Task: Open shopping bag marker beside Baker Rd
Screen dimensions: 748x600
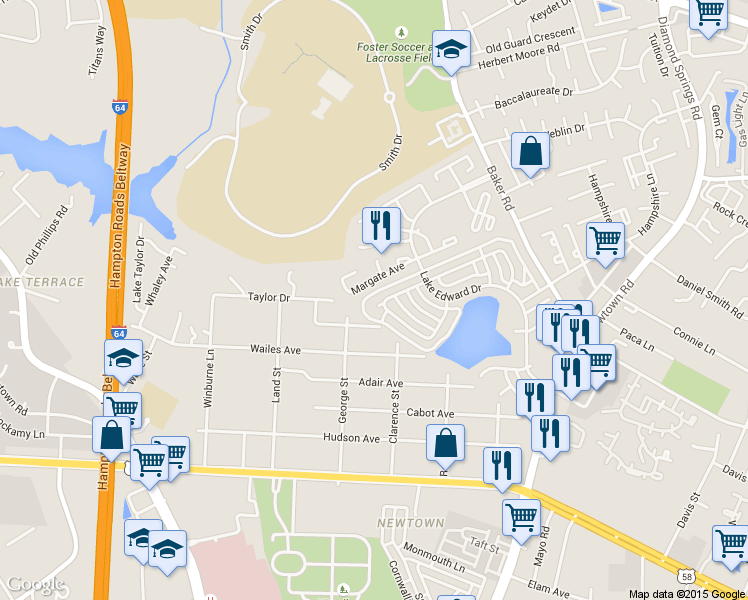Action: [x=530, y=152]
